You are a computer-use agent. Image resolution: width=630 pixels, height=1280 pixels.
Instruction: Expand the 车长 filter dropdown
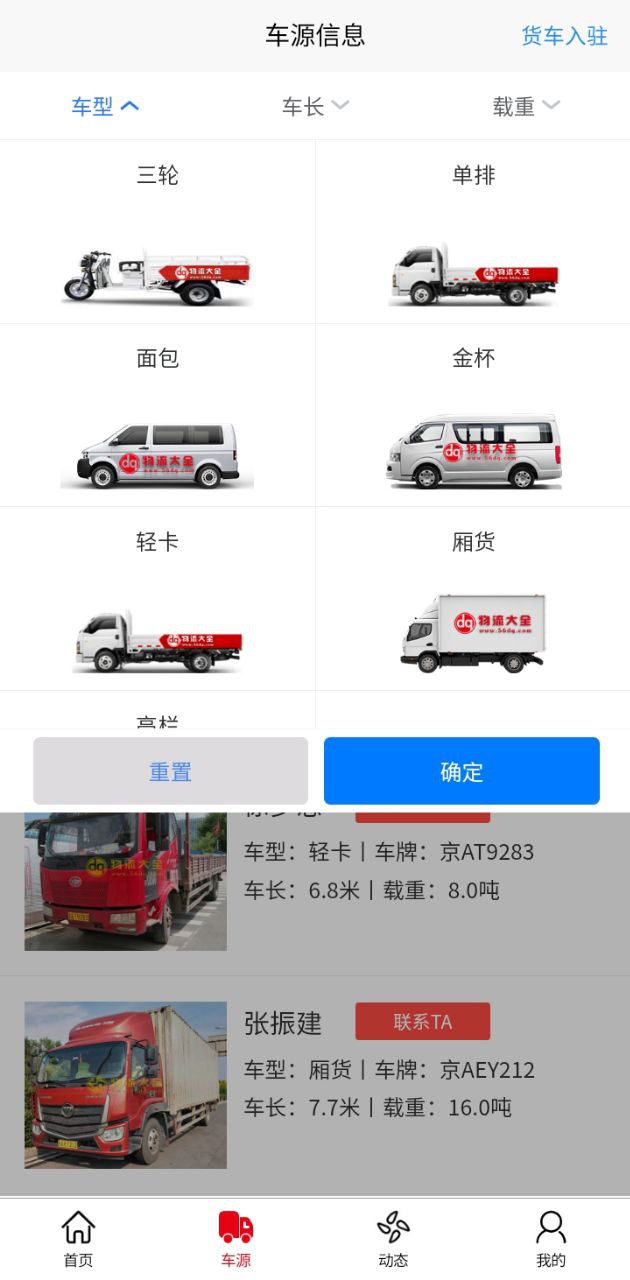click(x=315, y=106)
